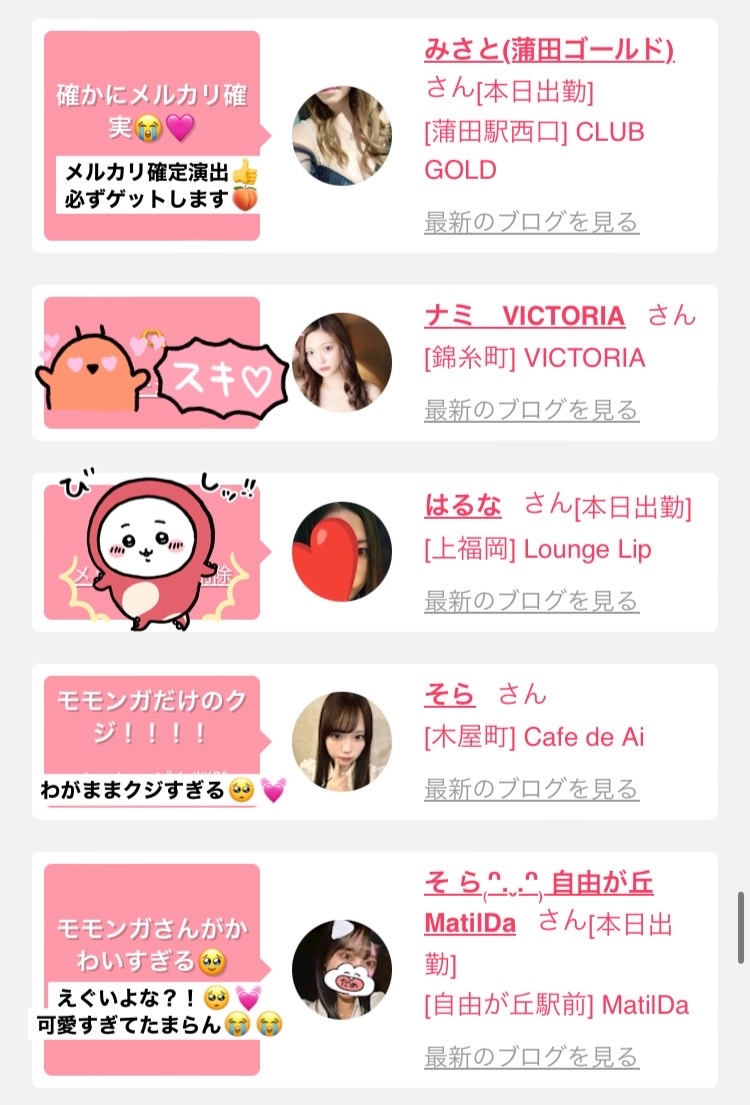Tap Cafe de Ai そら's profile photo

point(342,741)
